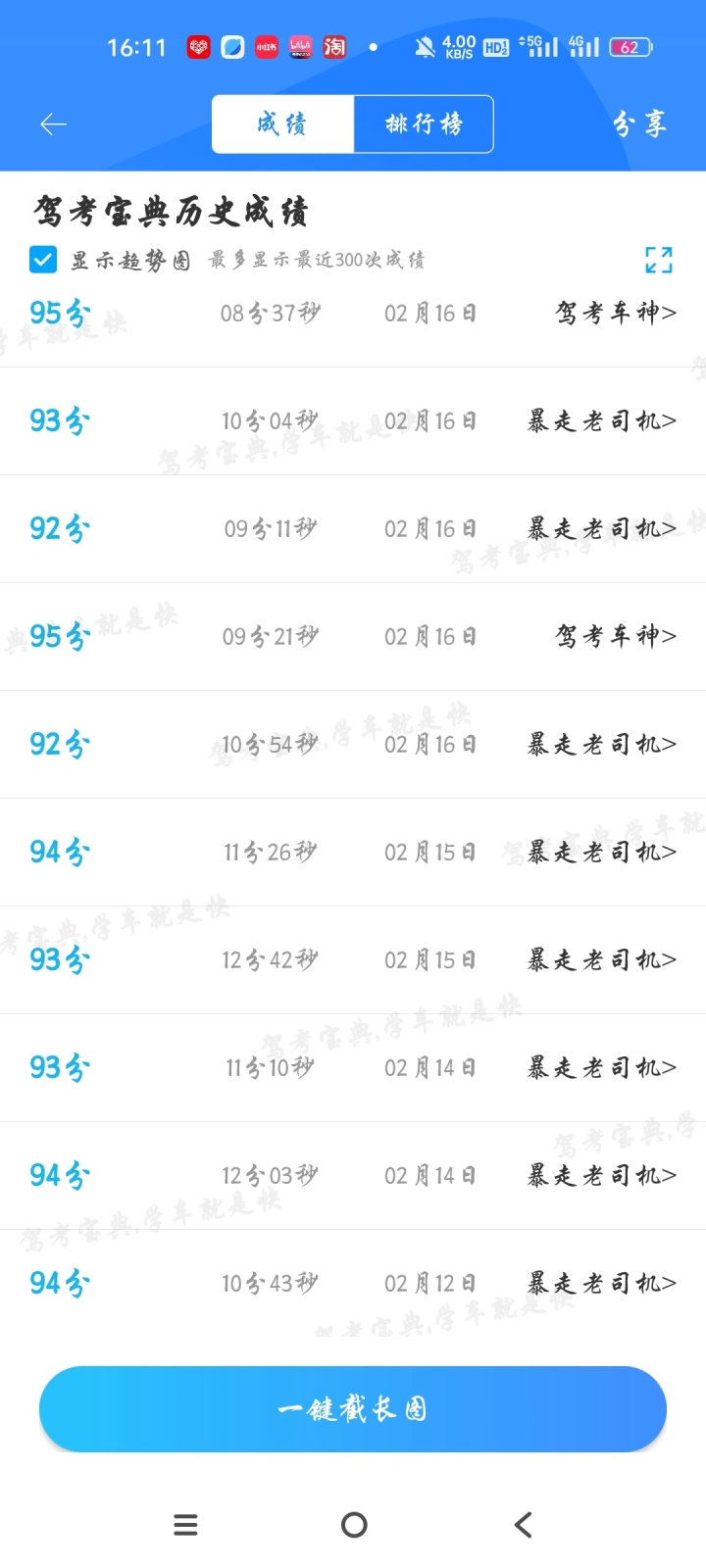706x1568 pixels.
Task: Open the 95分 record with 09分21秒
Action: coord(353,637)
